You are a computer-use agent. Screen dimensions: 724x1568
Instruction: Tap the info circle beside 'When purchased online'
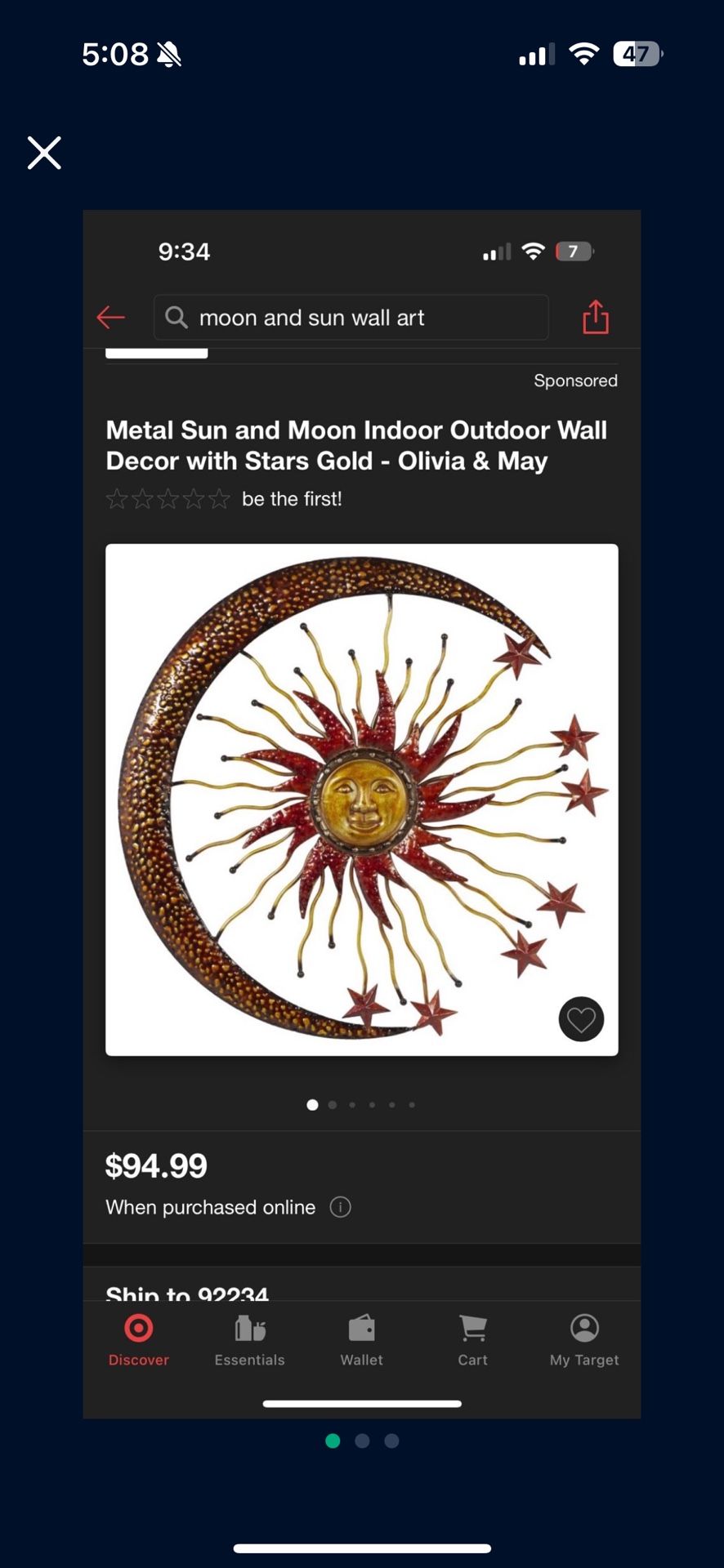click(x=340, y=1207)
